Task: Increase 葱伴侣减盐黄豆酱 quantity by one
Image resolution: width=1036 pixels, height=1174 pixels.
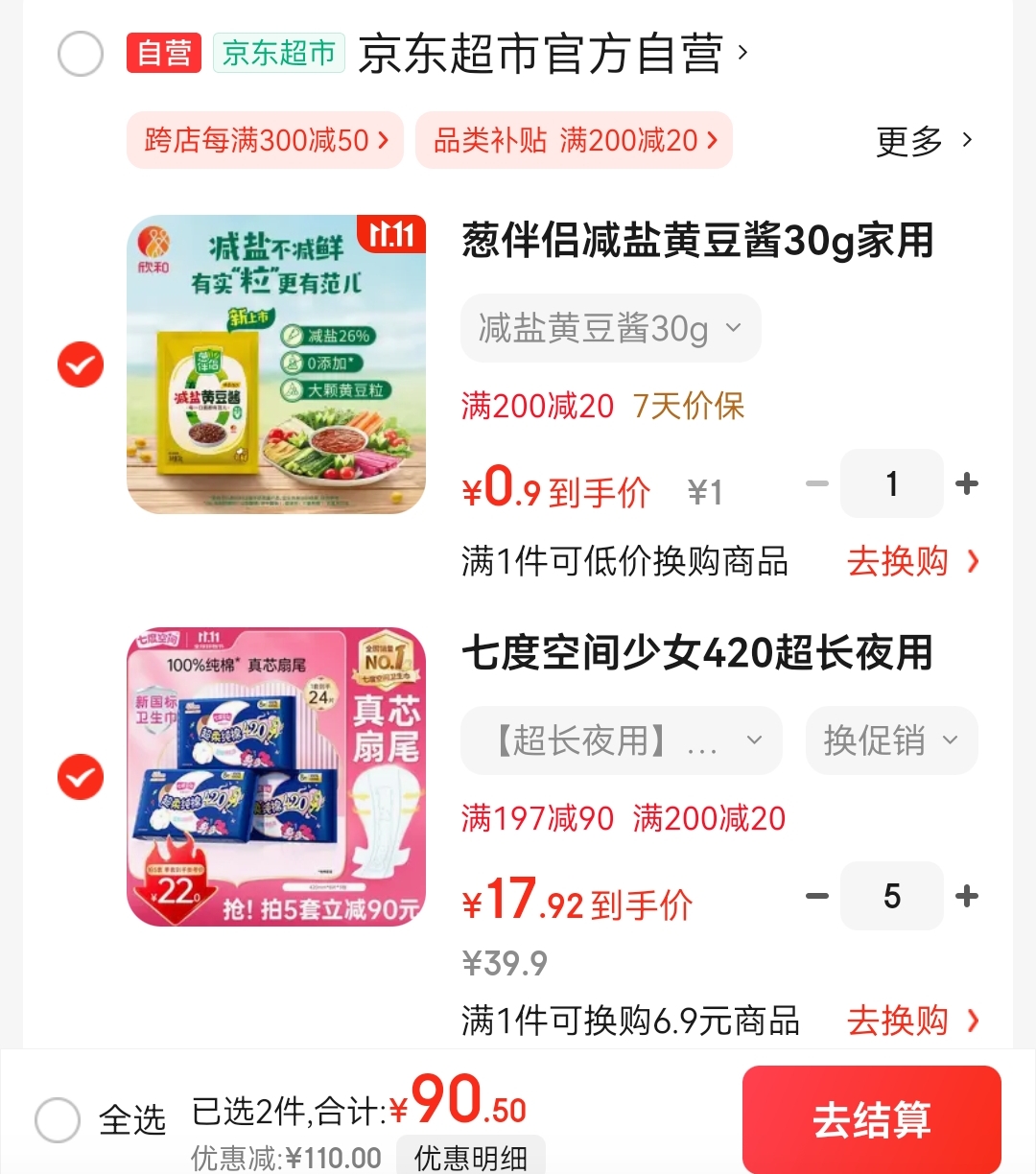Action: pyautogui.click(x=967, y=483)
